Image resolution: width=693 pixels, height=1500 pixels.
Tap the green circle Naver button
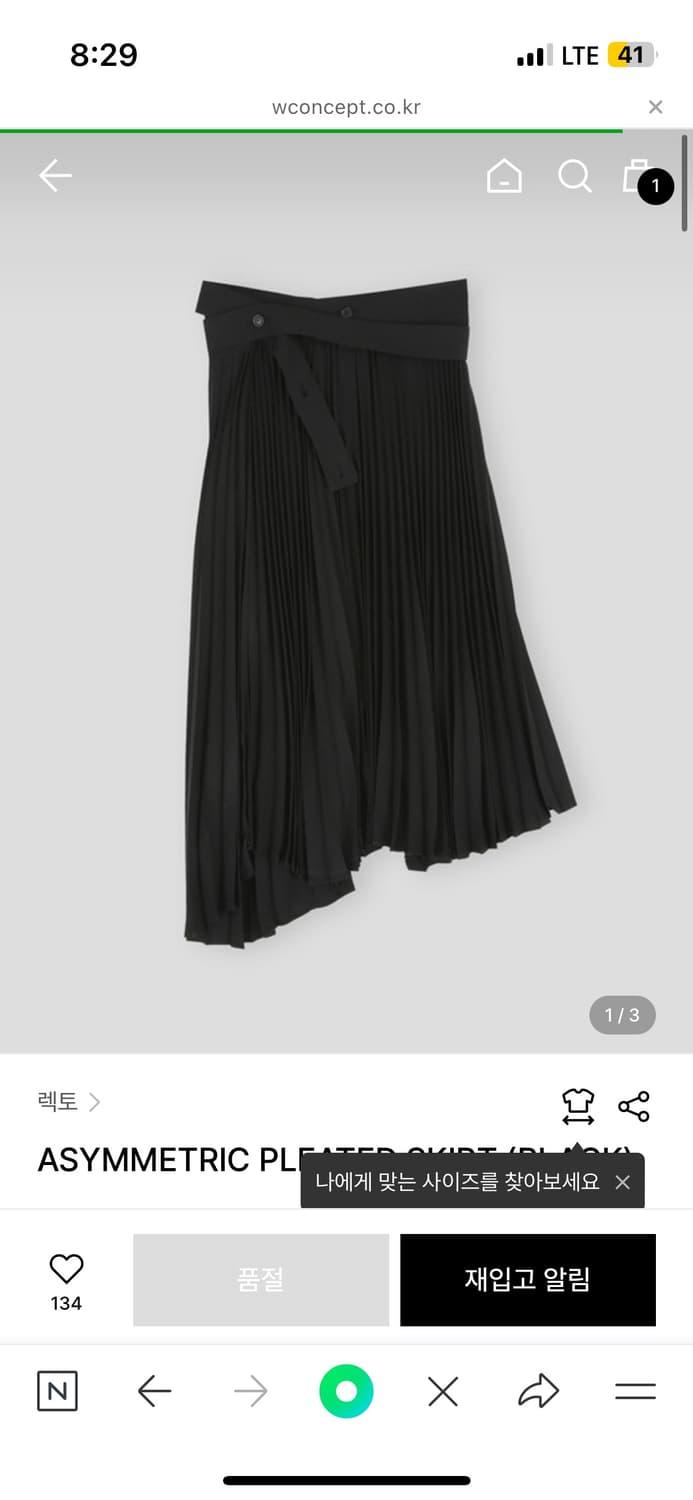pyautogui.click(x=346, y=1391)
